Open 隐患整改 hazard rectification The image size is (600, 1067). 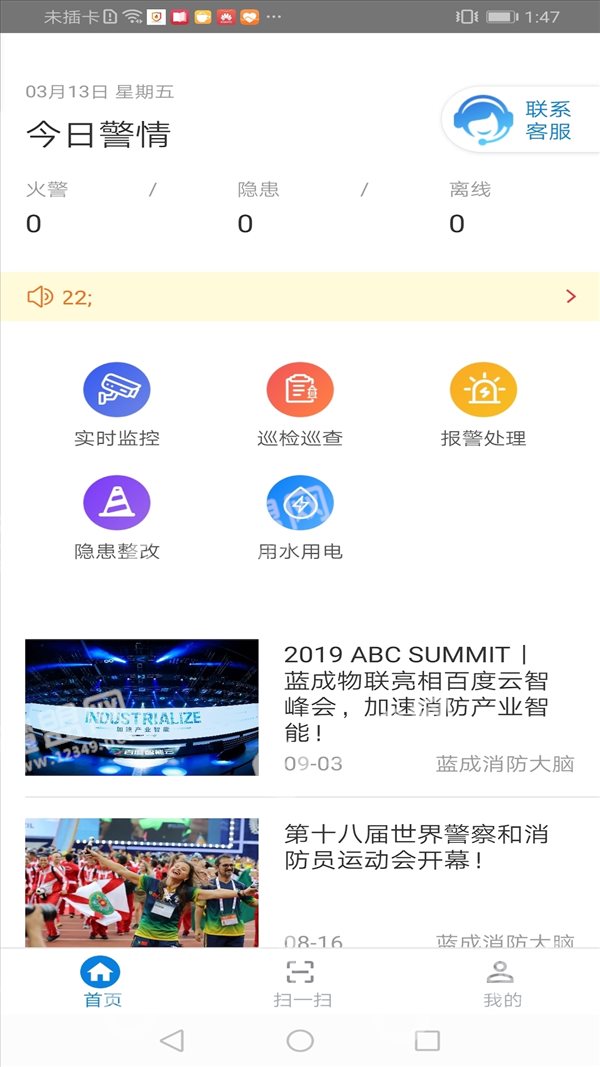click(x=117, y=518)
